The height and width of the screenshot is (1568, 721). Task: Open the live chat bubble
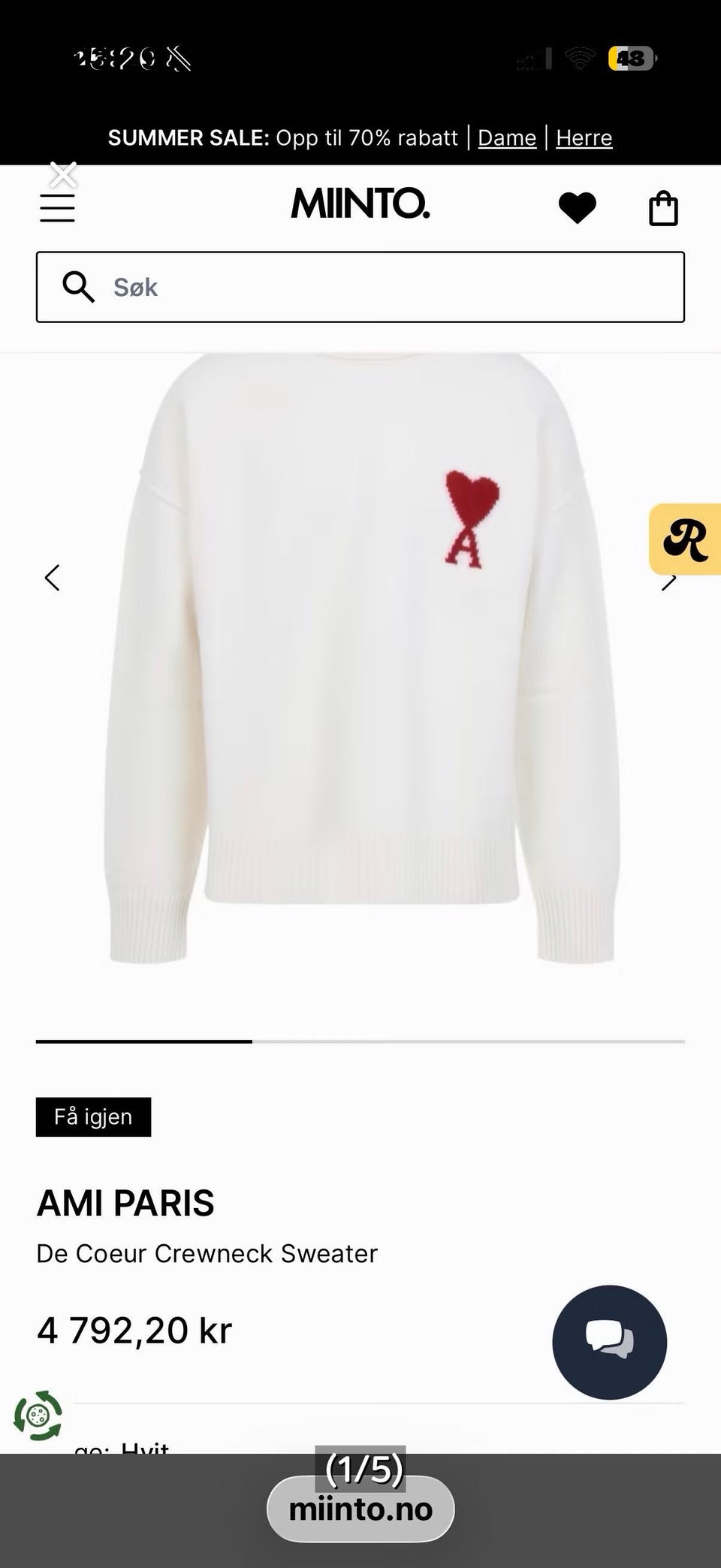609,1342
